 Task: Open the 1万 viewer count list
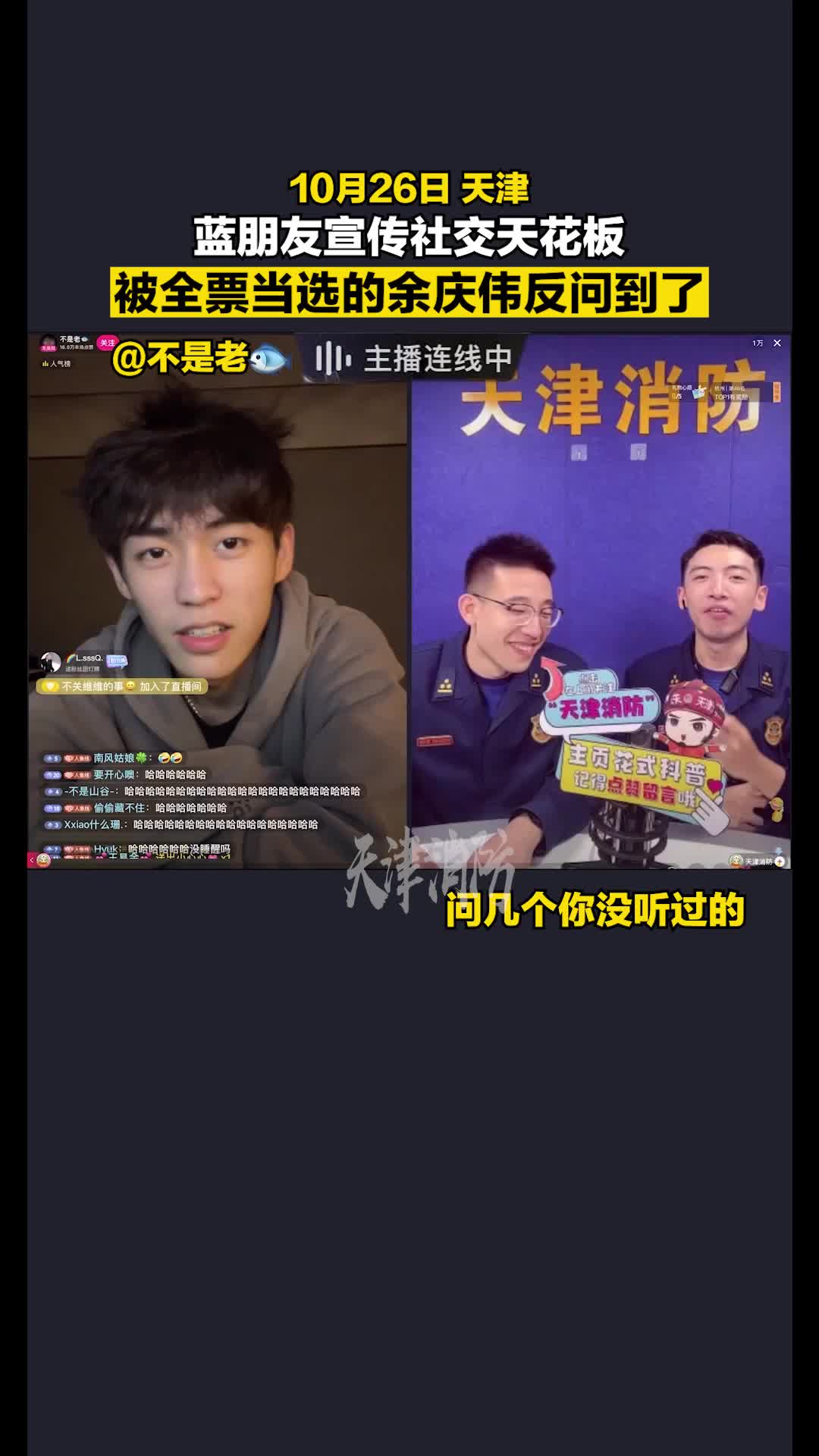point(757,344)
